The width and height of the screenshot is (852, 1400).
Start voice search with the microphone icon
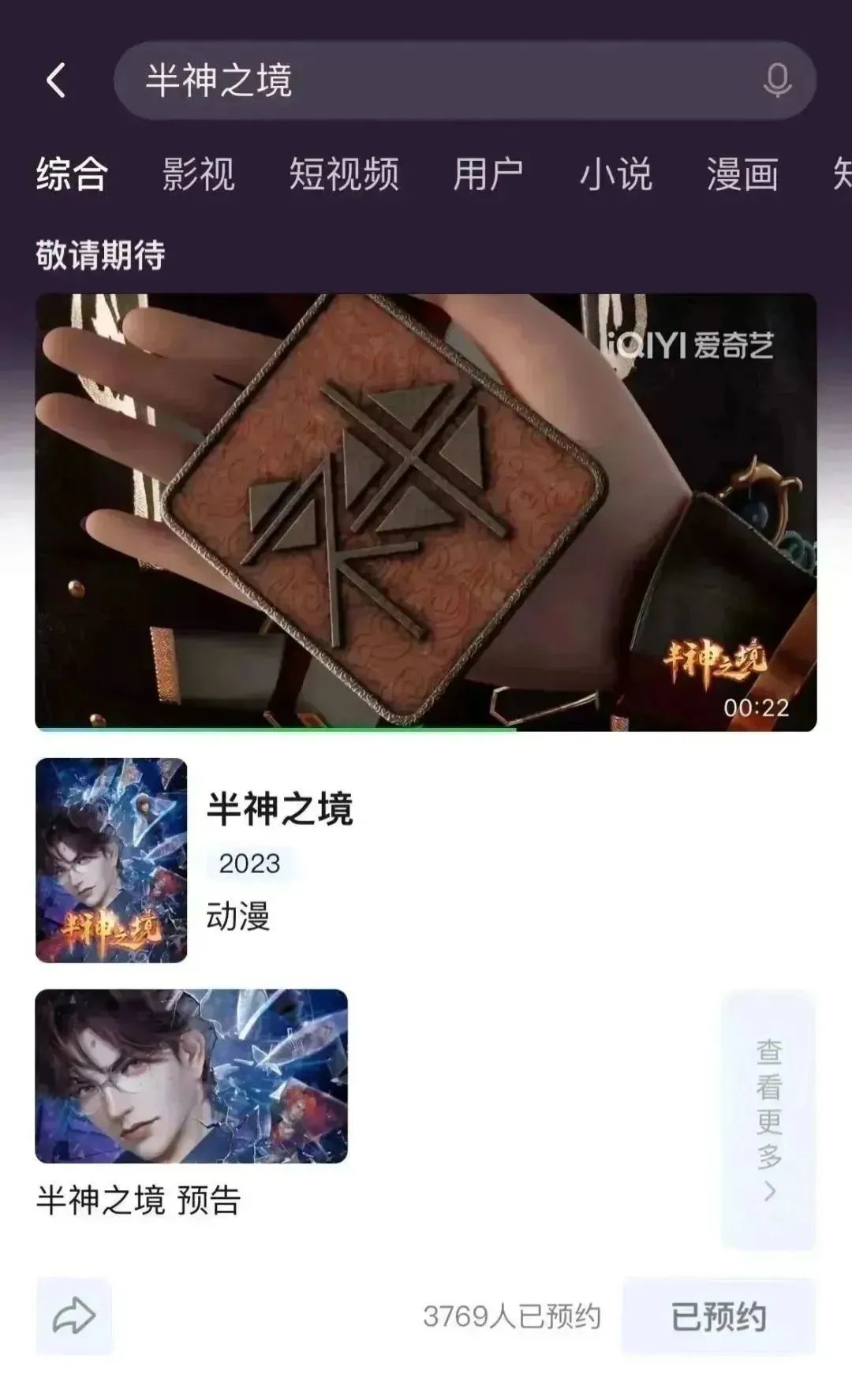coord(777,80)
